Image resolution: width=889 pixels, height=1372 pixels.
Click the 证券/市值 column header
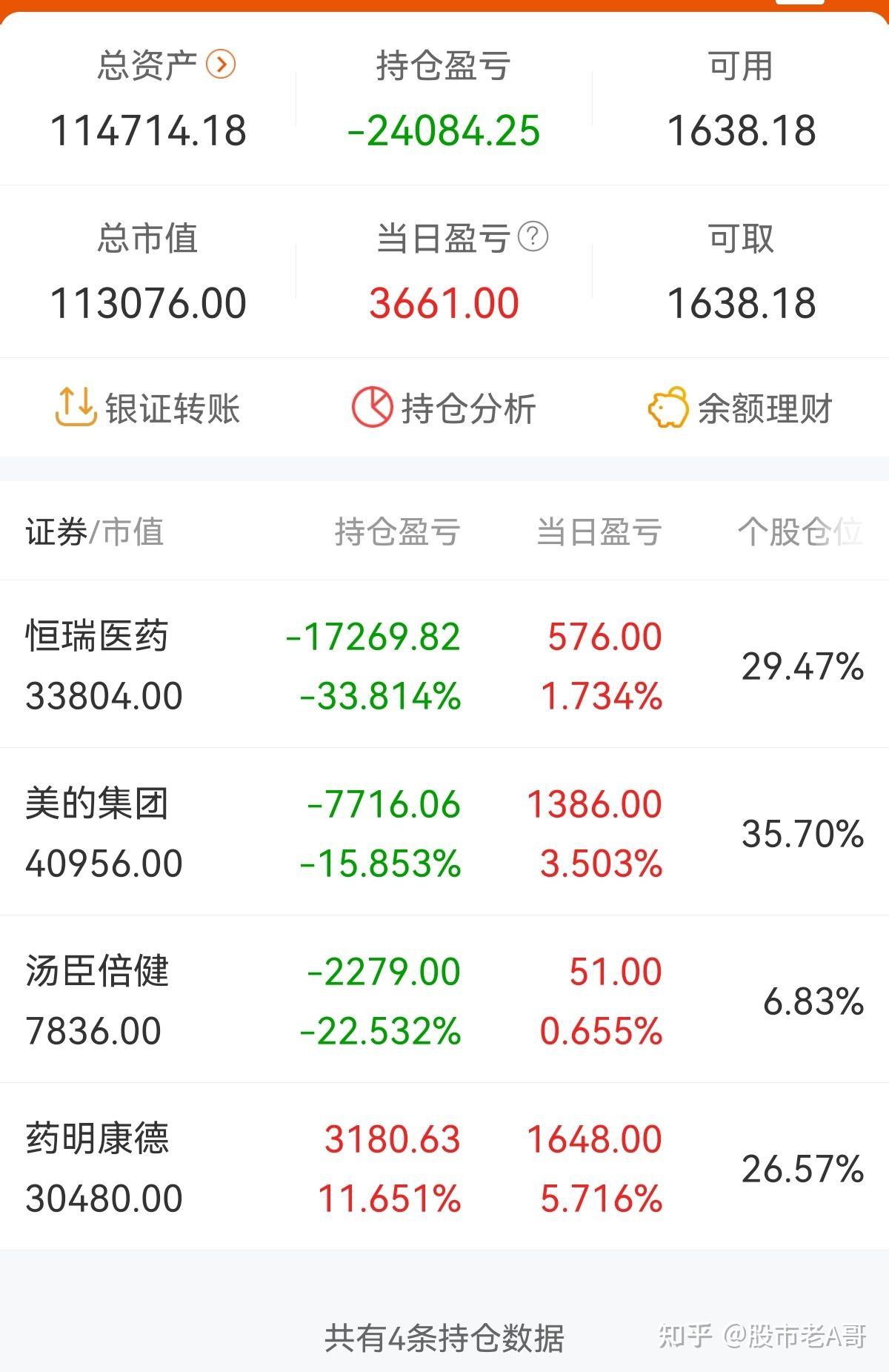95,530
